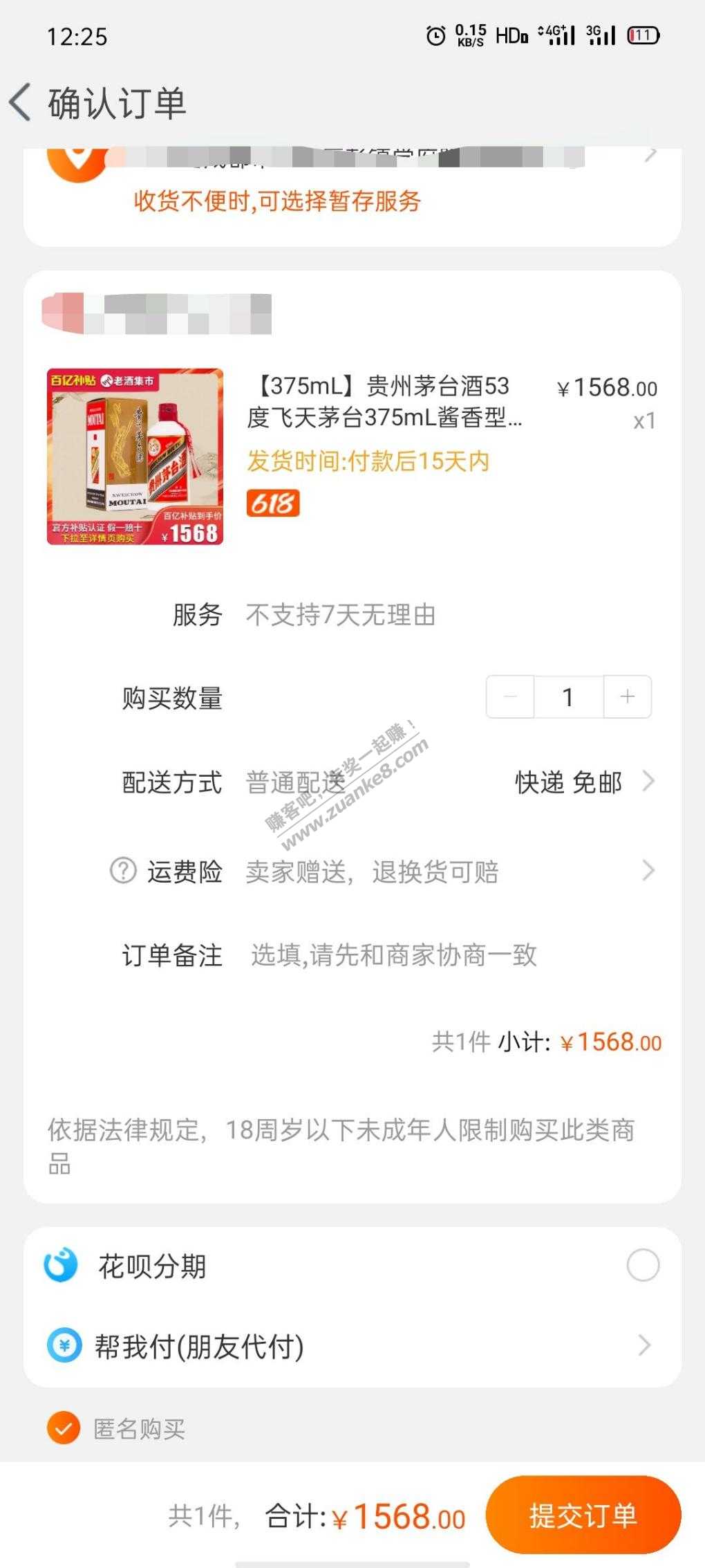The height and width of the screenshot is (1568, 705).
Task: Submit the order with 提交订单
Action: (x=583, y=1515)
